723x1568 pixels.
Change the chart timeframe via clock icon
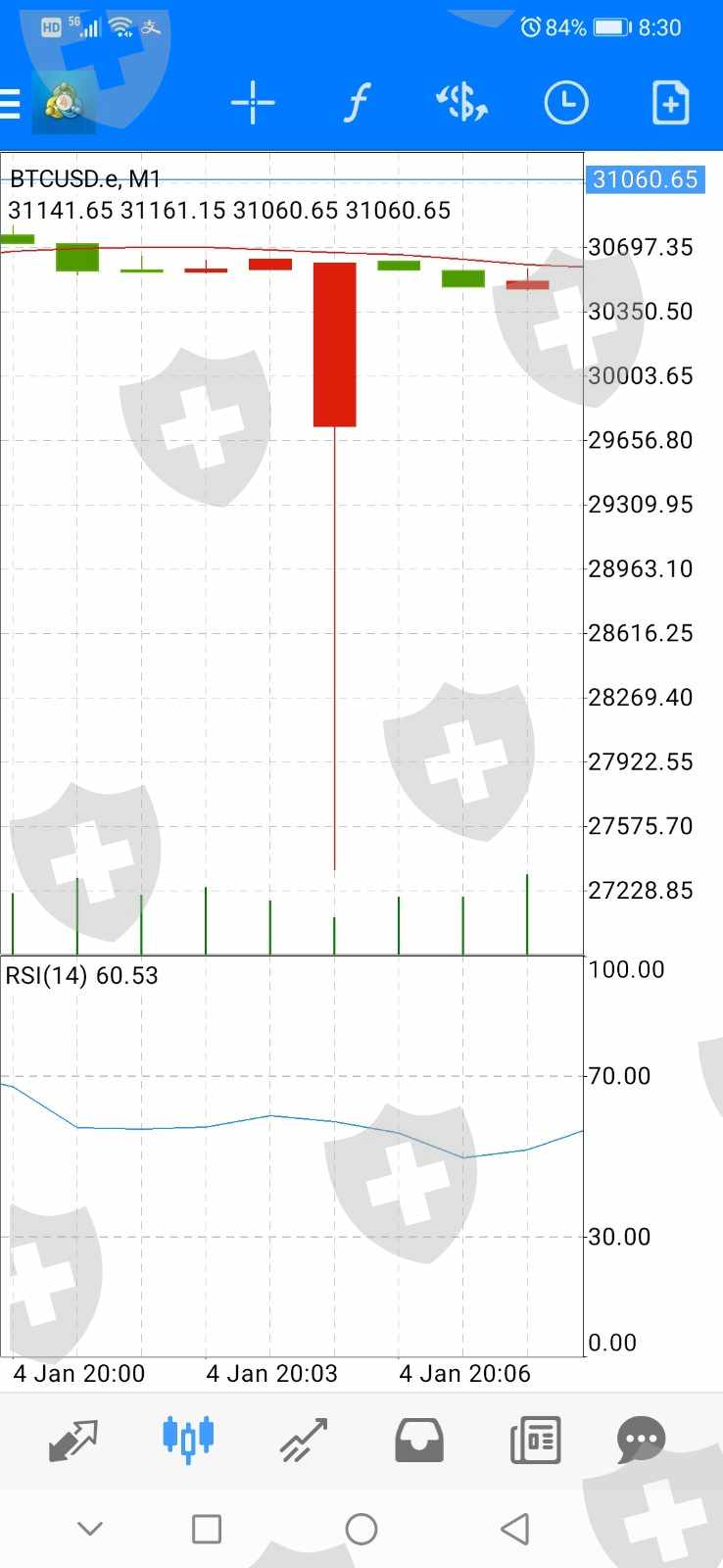point(565,103)
